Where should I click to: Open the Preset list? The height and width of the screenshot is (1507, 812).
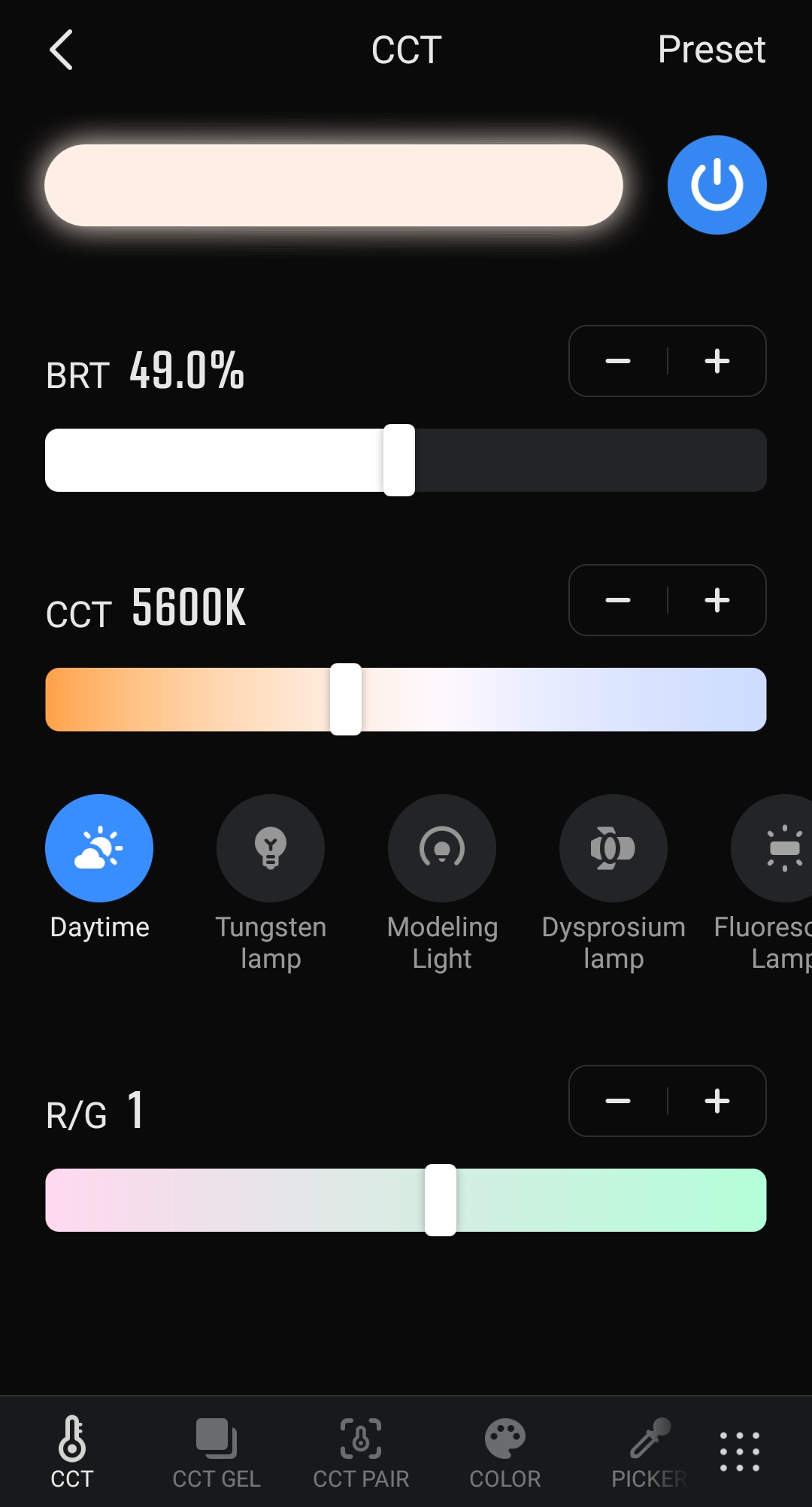(710, 50)
